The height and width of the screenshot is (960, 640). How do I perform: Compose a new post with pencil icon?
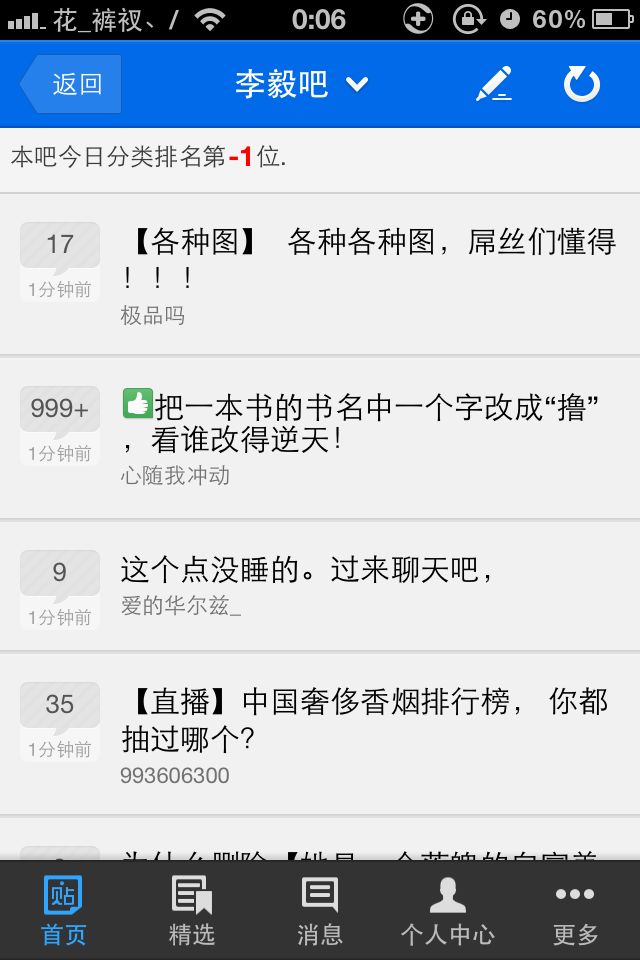(x=494, y=84)
